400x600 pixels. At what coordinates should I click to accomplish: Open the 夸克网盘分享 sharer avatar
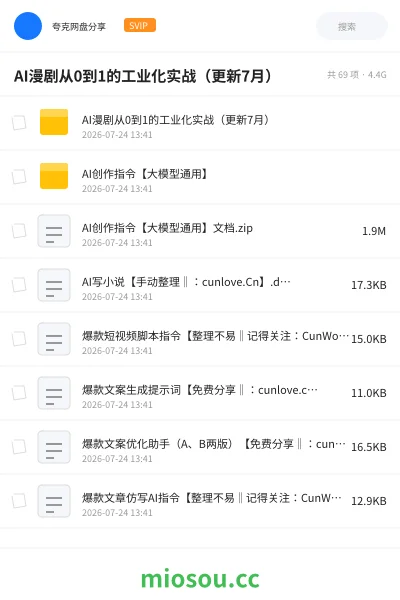28,26
